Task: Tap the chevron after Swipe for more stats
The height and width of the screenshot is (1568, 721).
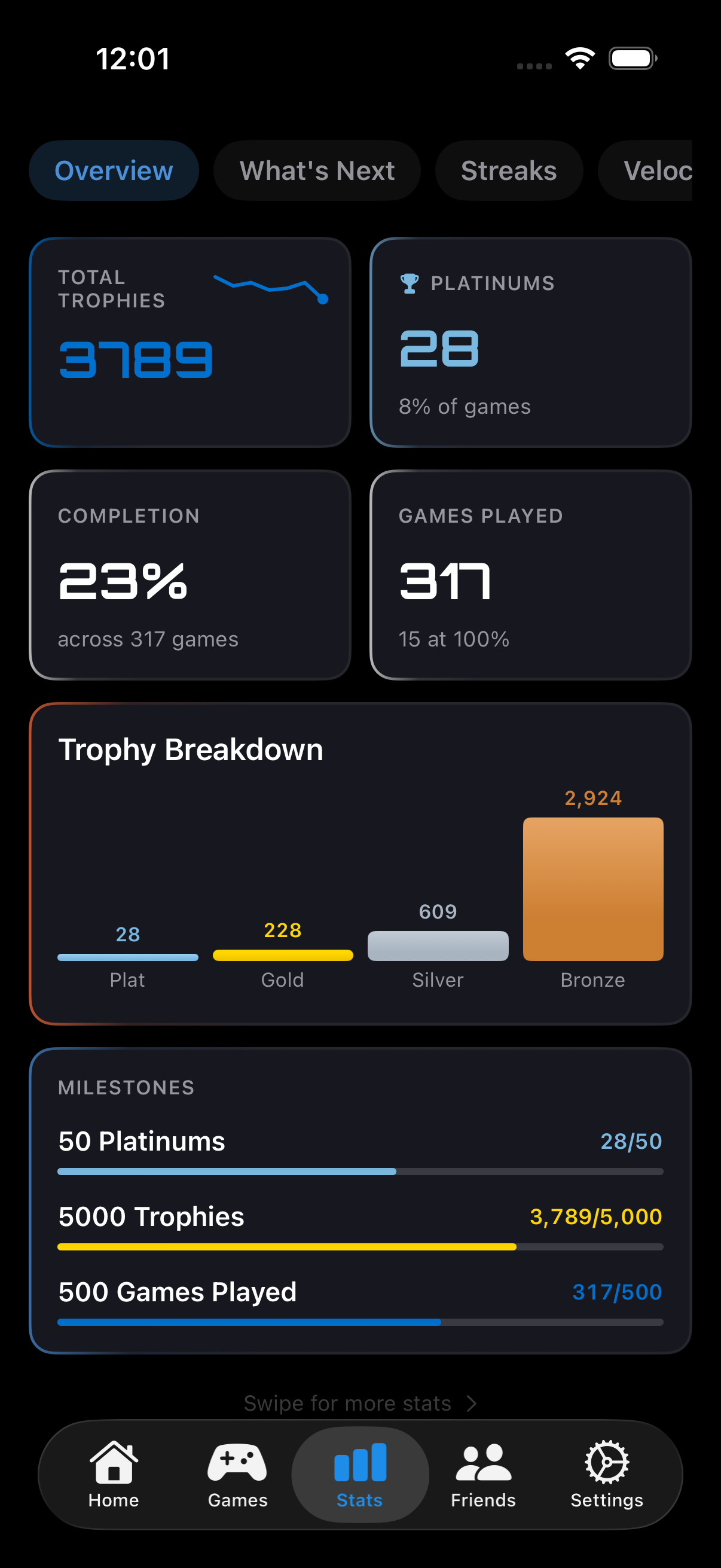Action: point(472,1402)
